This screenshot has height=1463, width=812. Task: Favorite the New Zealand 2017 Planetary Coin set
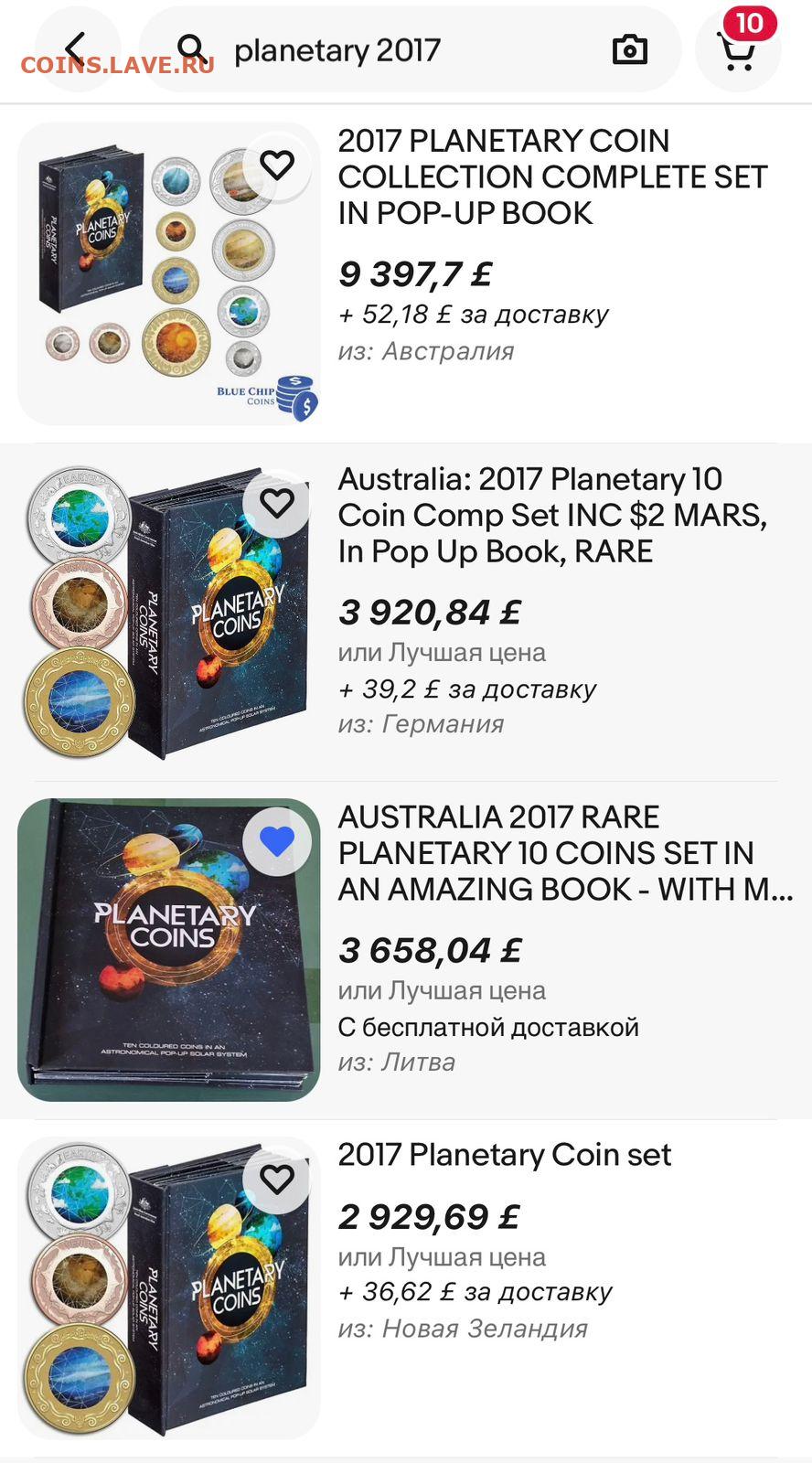click(277, 1180)
